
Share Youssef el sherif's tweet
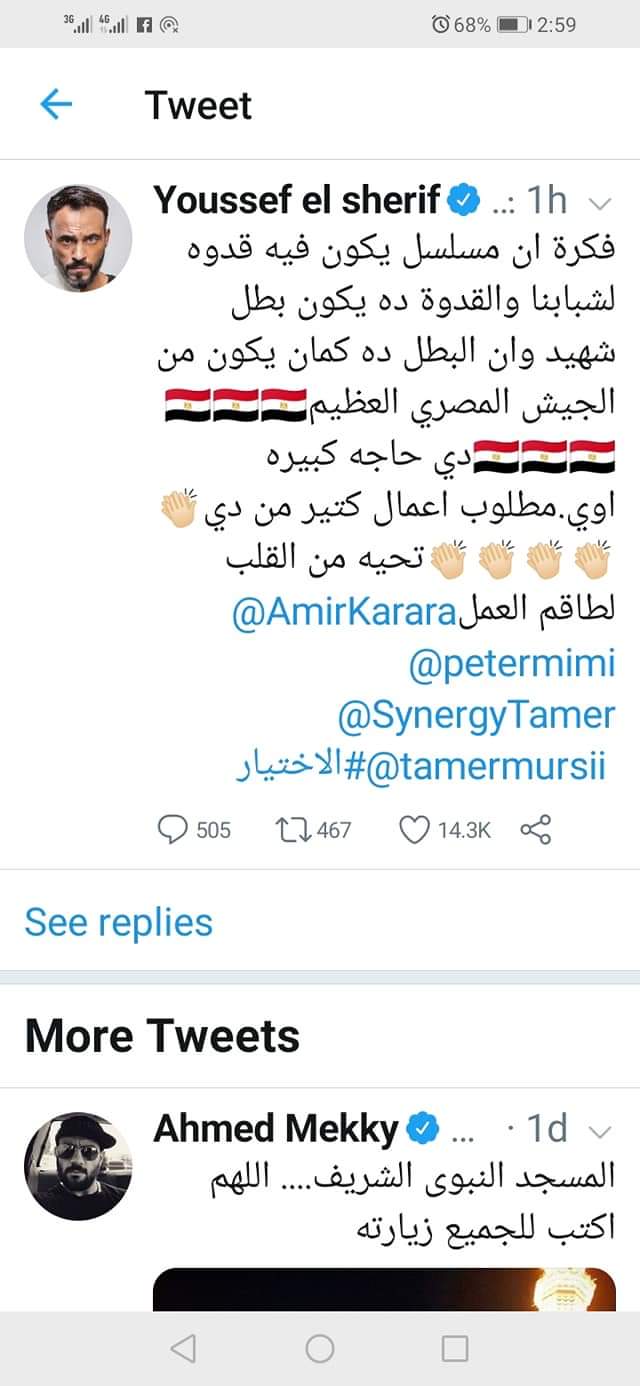[537, 829]
